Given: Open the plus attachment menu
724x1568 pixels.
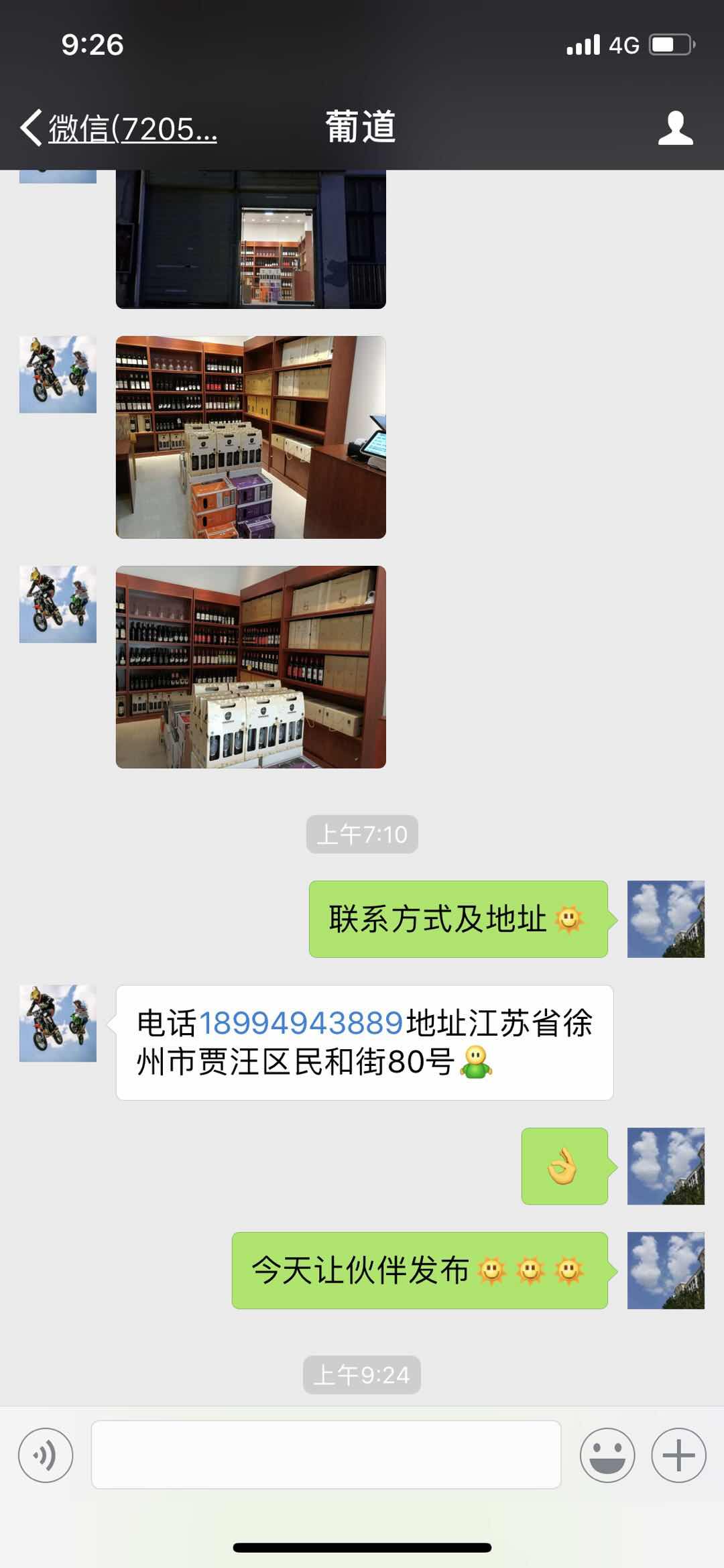Looking at the screenshot, I should (678, 1455).
